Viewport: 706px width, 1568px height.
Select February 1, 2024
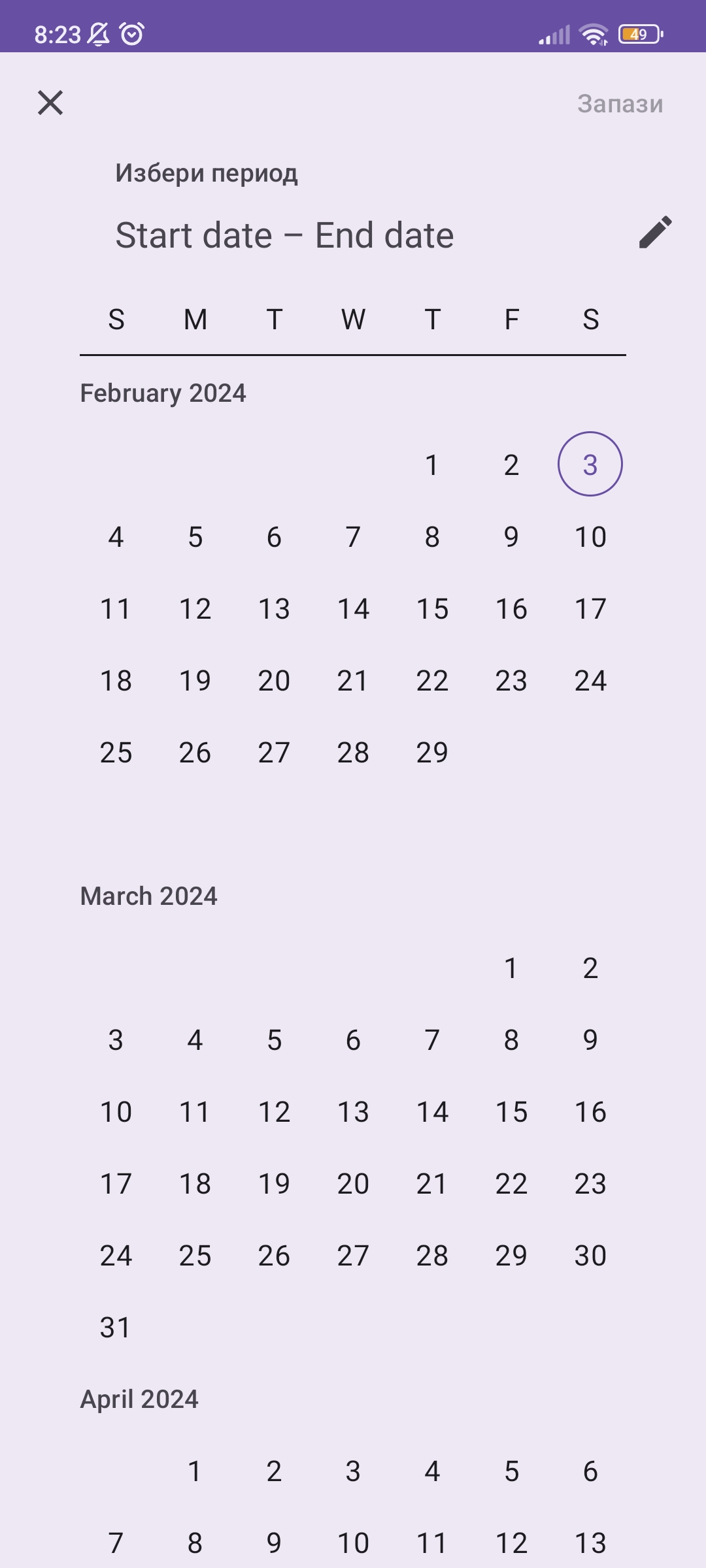[x=431, y=465]
